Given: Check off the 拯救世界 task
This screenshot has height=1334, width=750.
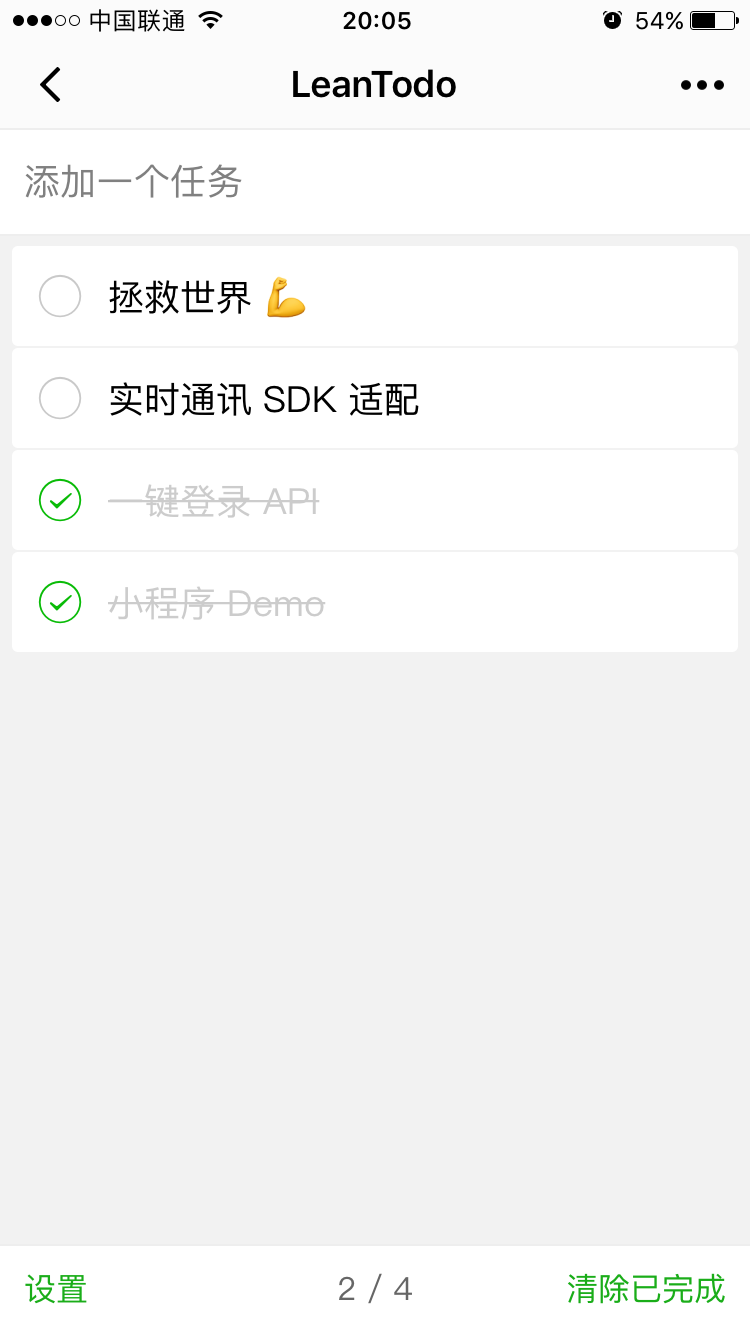Looking at the screenshot, I should coord(60,296).
